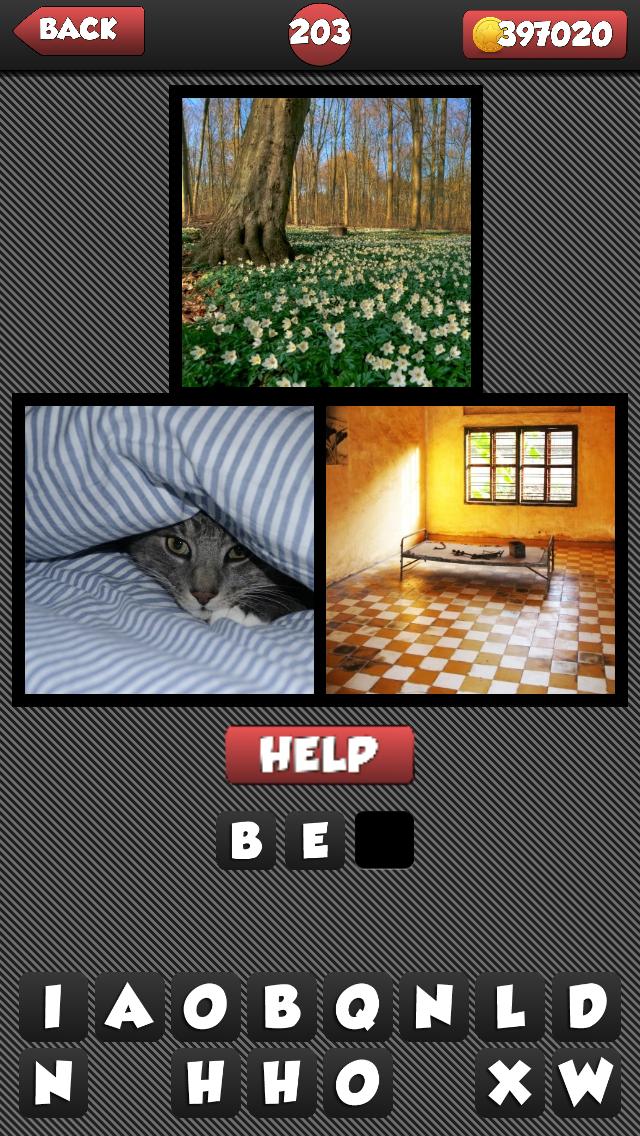Pick the letter I tile

(x=52, y=1007)
